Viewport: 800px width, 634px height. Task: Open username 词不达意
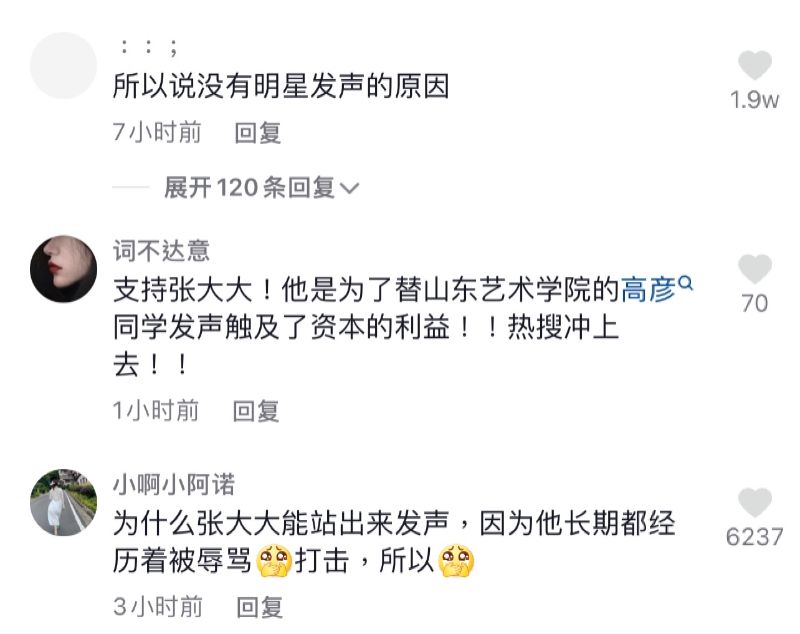click(x=161, y=251)
